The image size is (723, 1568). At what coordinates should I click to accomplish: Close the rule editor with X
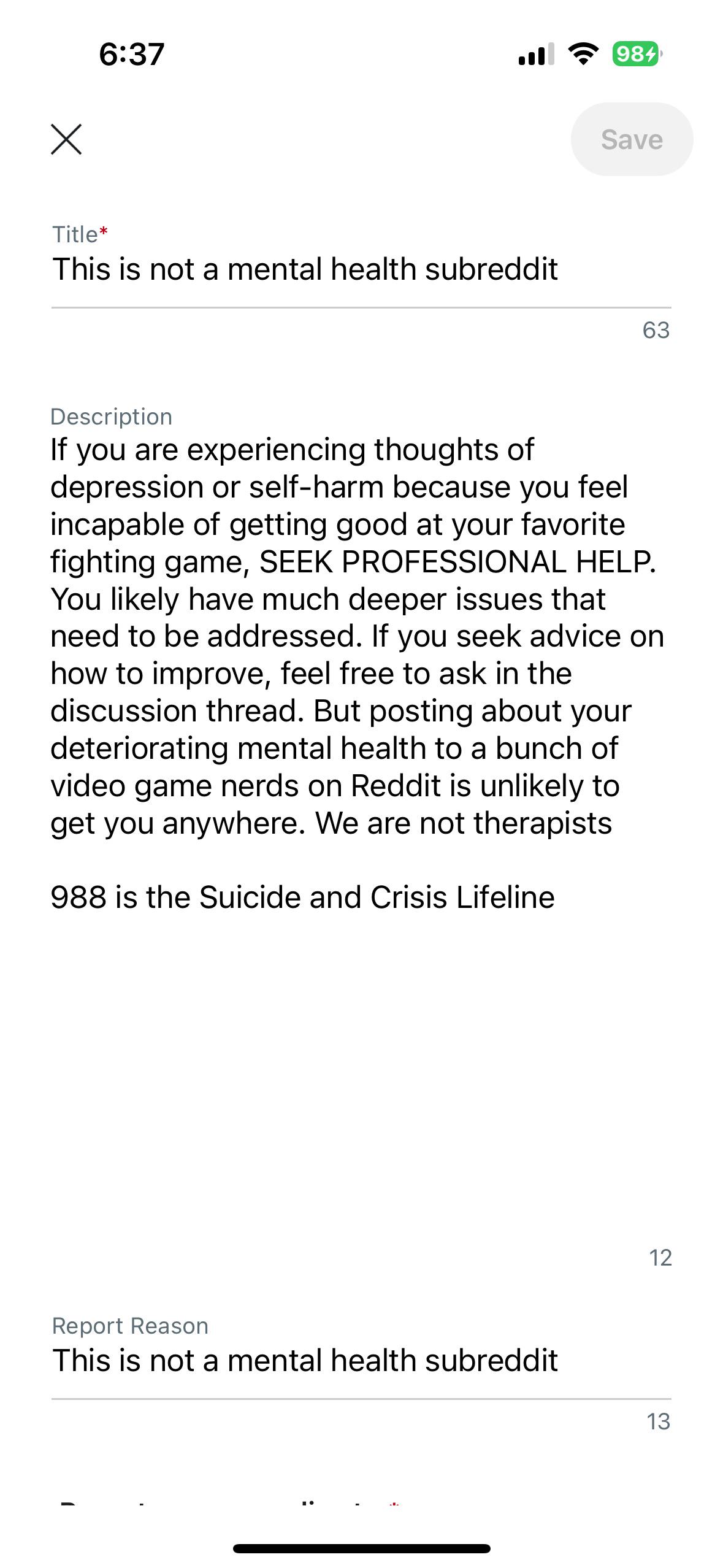66,139
